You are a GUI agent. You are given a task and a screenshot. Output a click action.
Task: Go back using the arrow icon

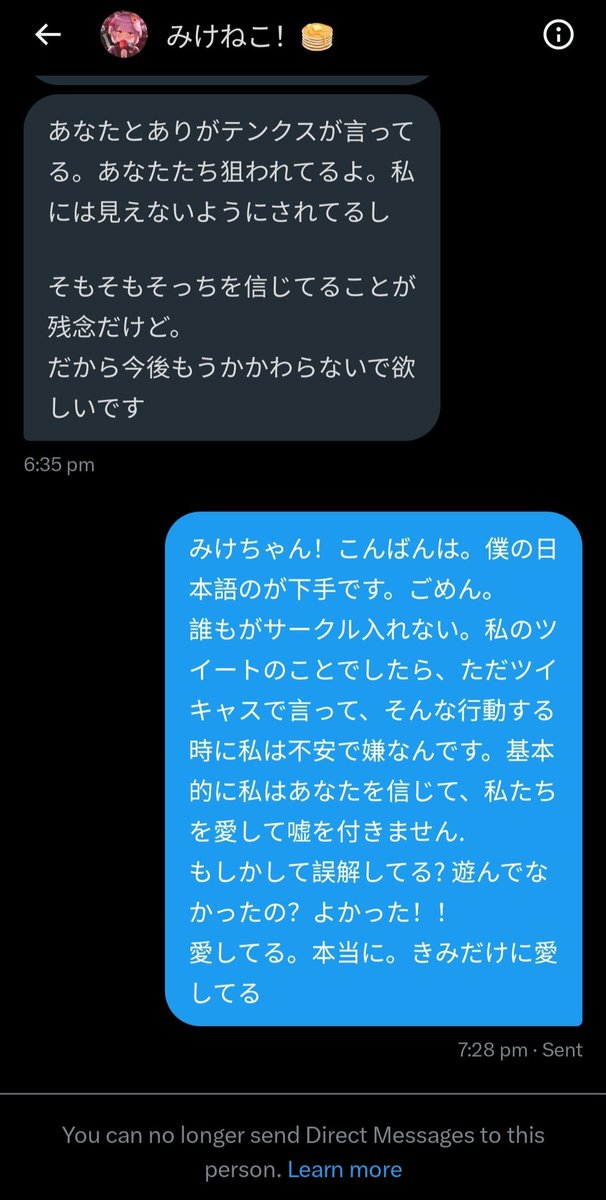tap(48, 35)
